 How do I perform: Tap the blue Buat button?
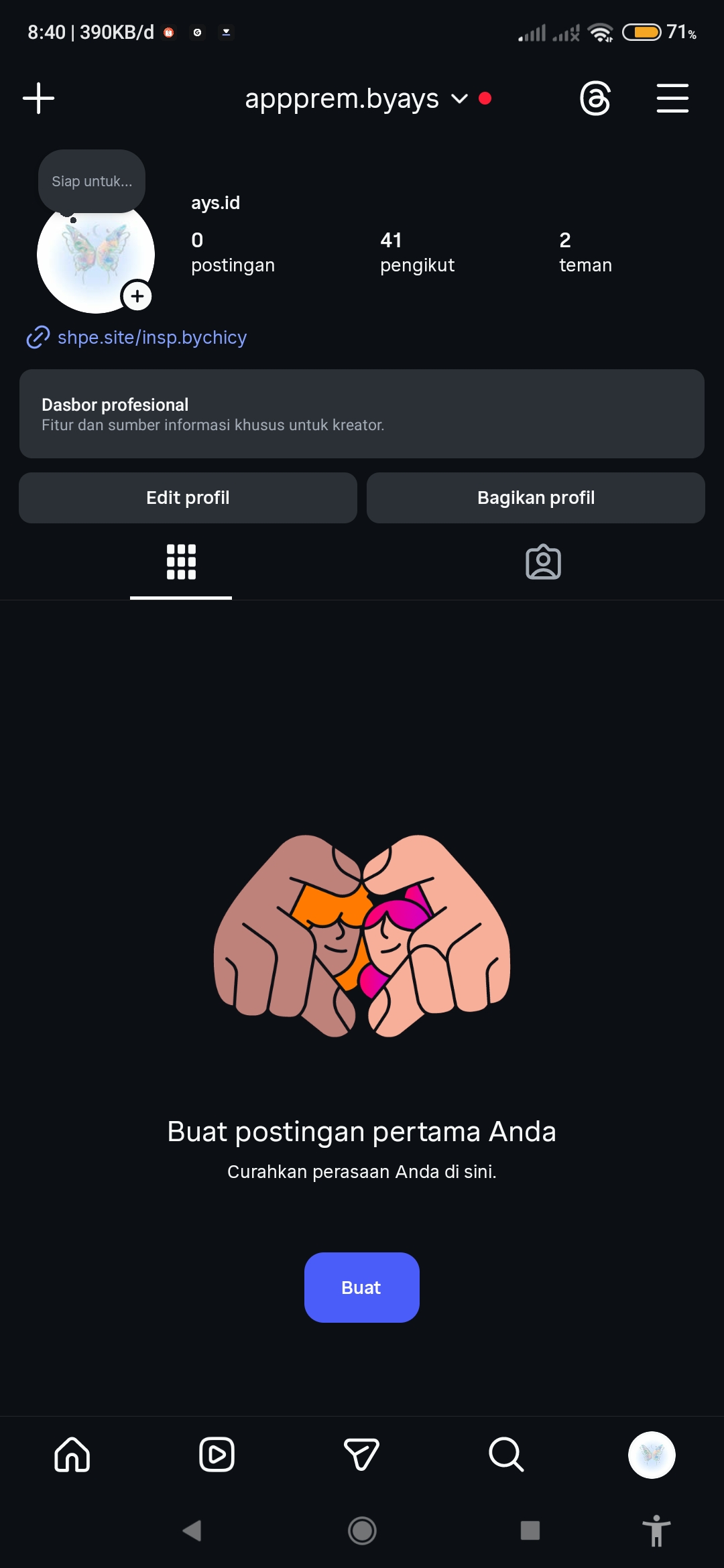coord(362,1287)
